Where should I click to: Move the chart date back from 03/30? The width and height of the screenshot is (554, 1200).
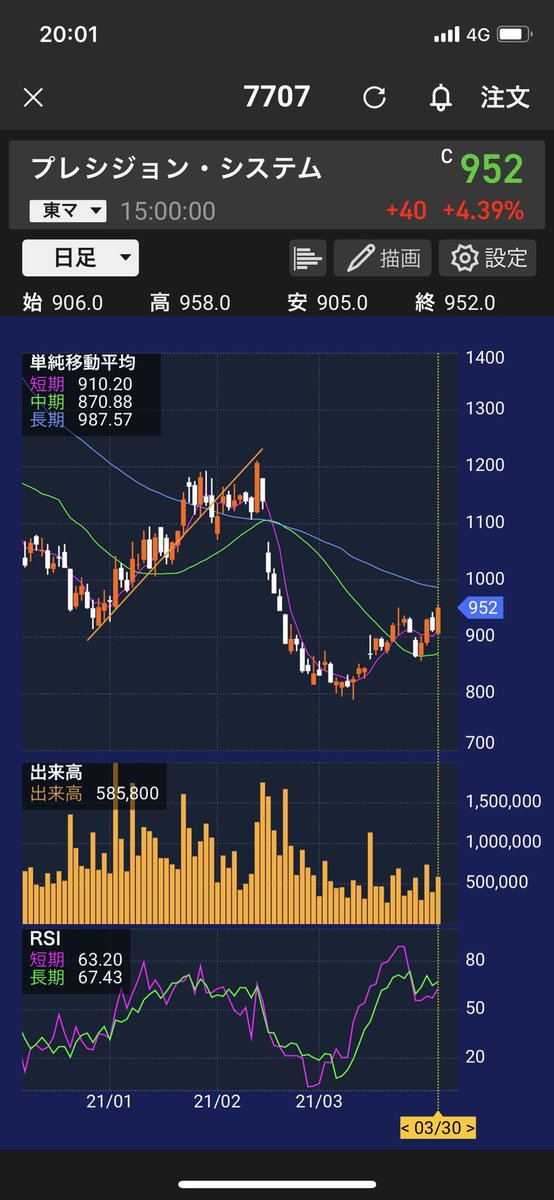(x=407, y=1129)
